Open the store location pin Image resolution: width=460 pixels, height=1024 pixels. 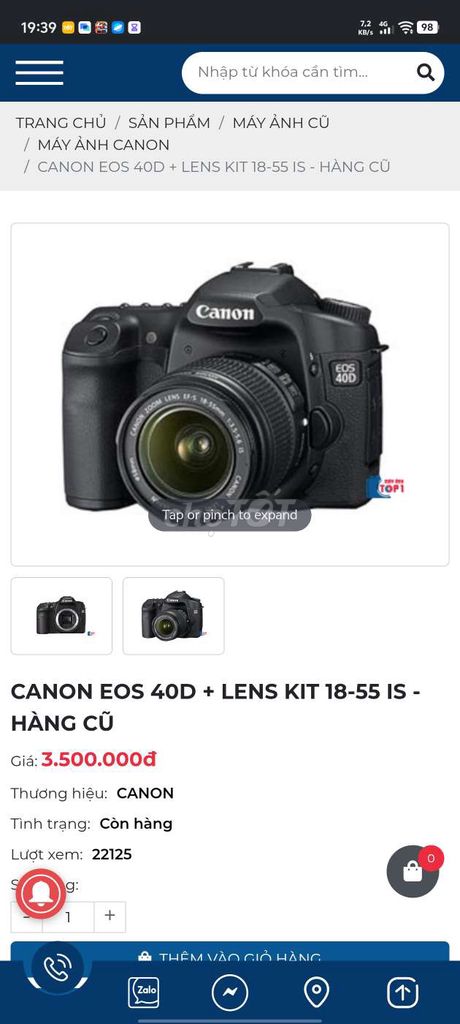click(317, 993)
